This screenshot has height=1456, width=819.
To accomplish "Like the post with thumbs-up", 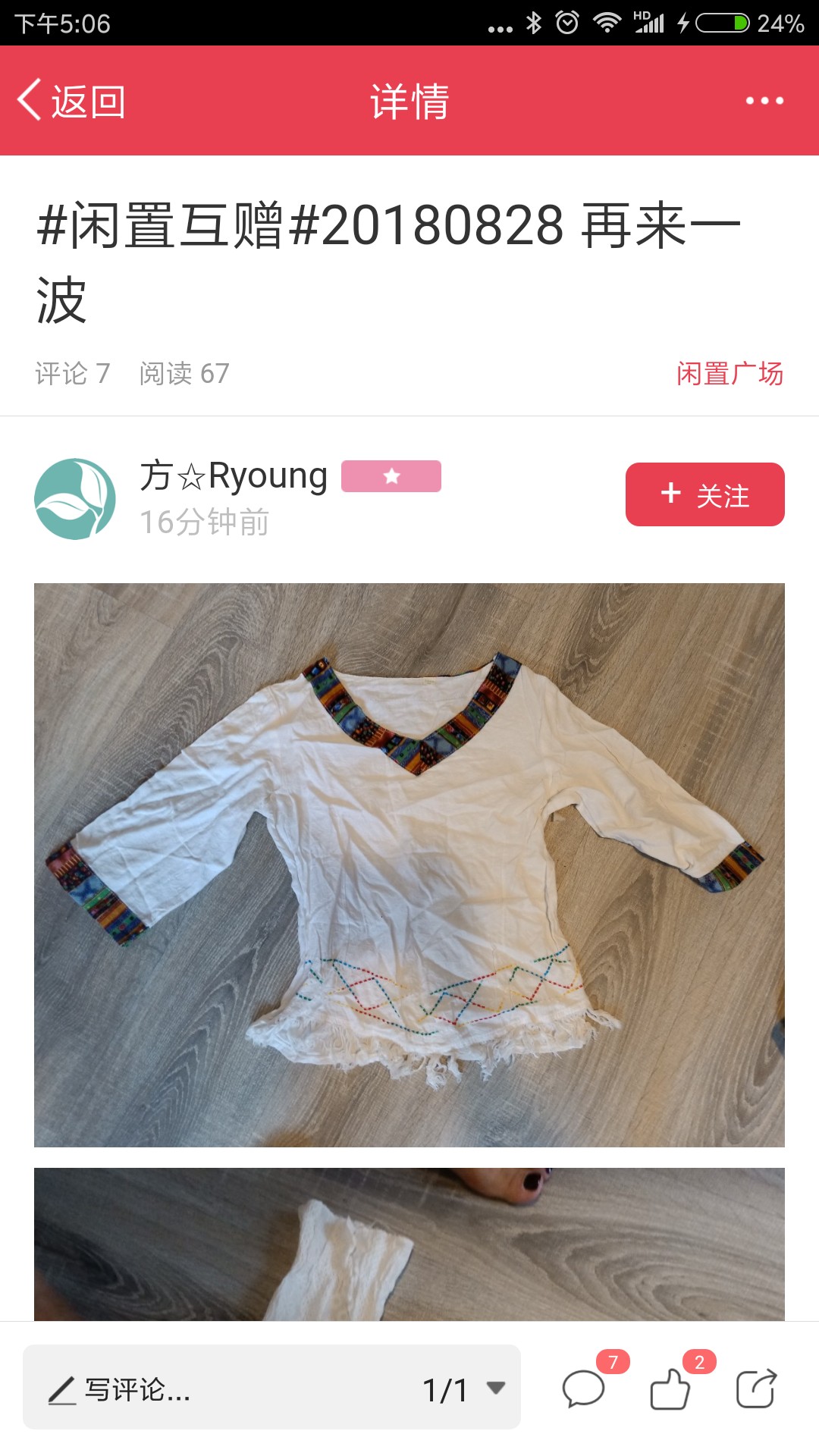I will [x=670, y=1389].
